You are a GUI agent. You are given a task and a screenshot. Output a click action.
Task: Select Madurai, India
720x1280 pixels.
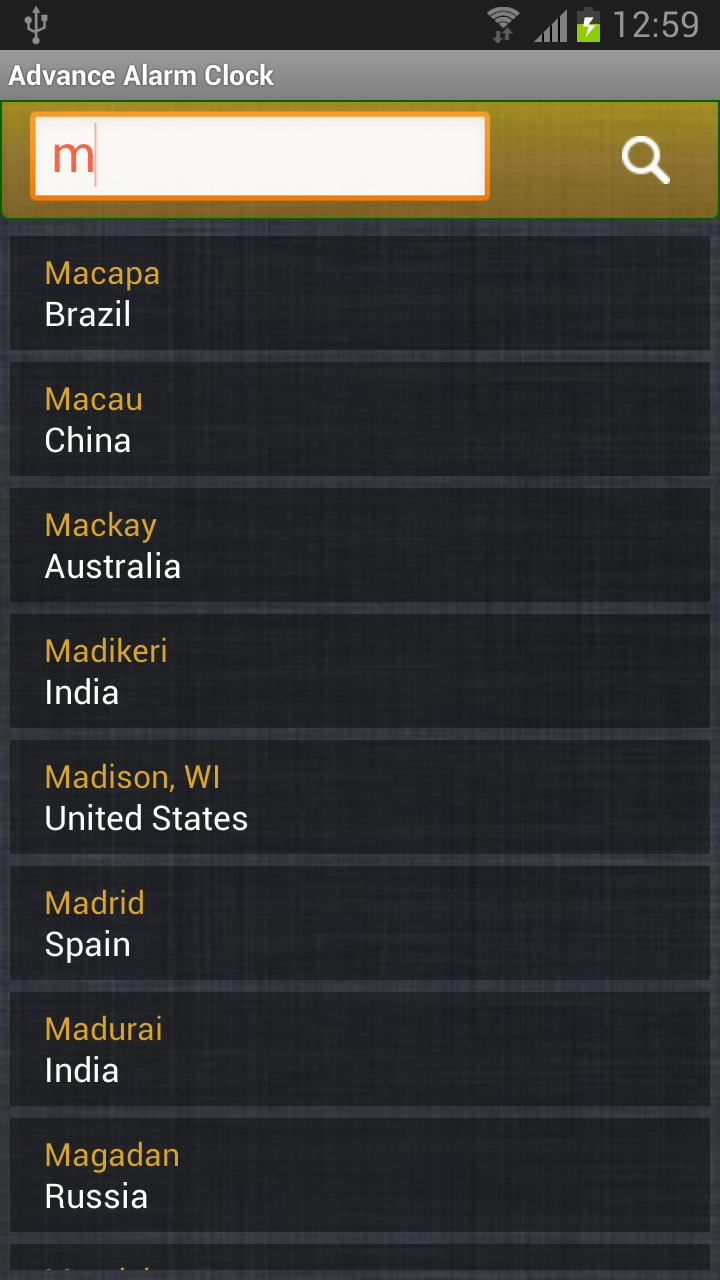[360, 1049]
